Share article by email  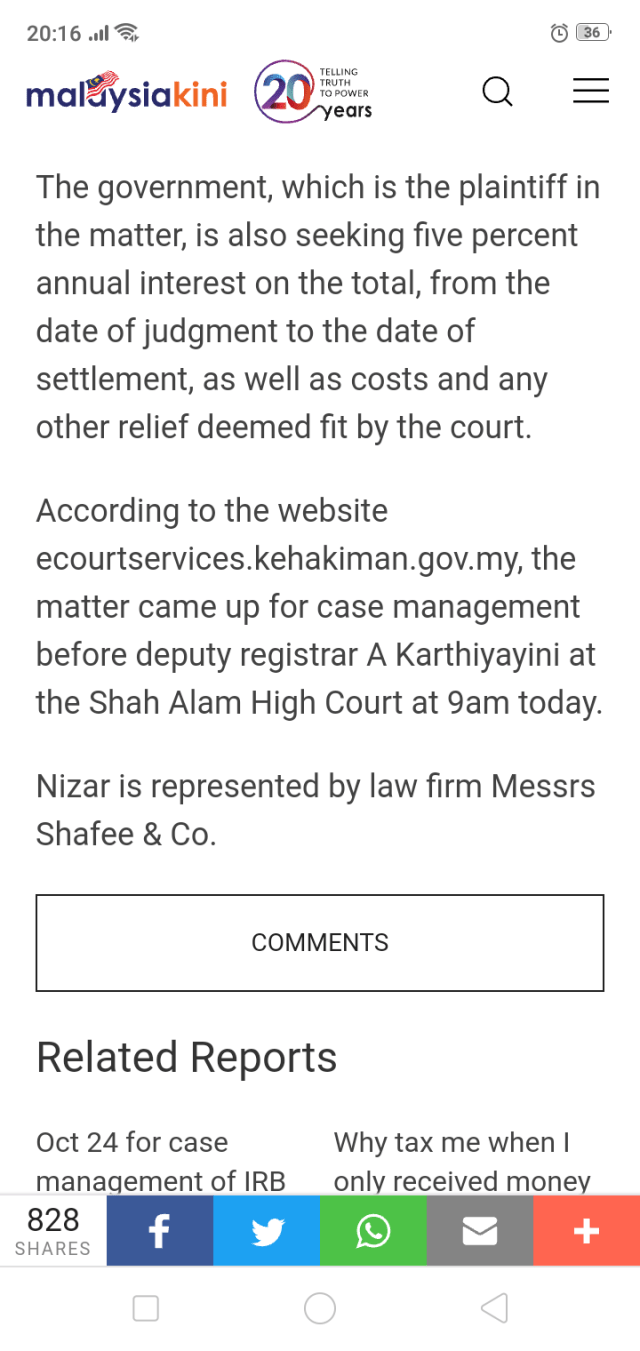pos(480,1231)
